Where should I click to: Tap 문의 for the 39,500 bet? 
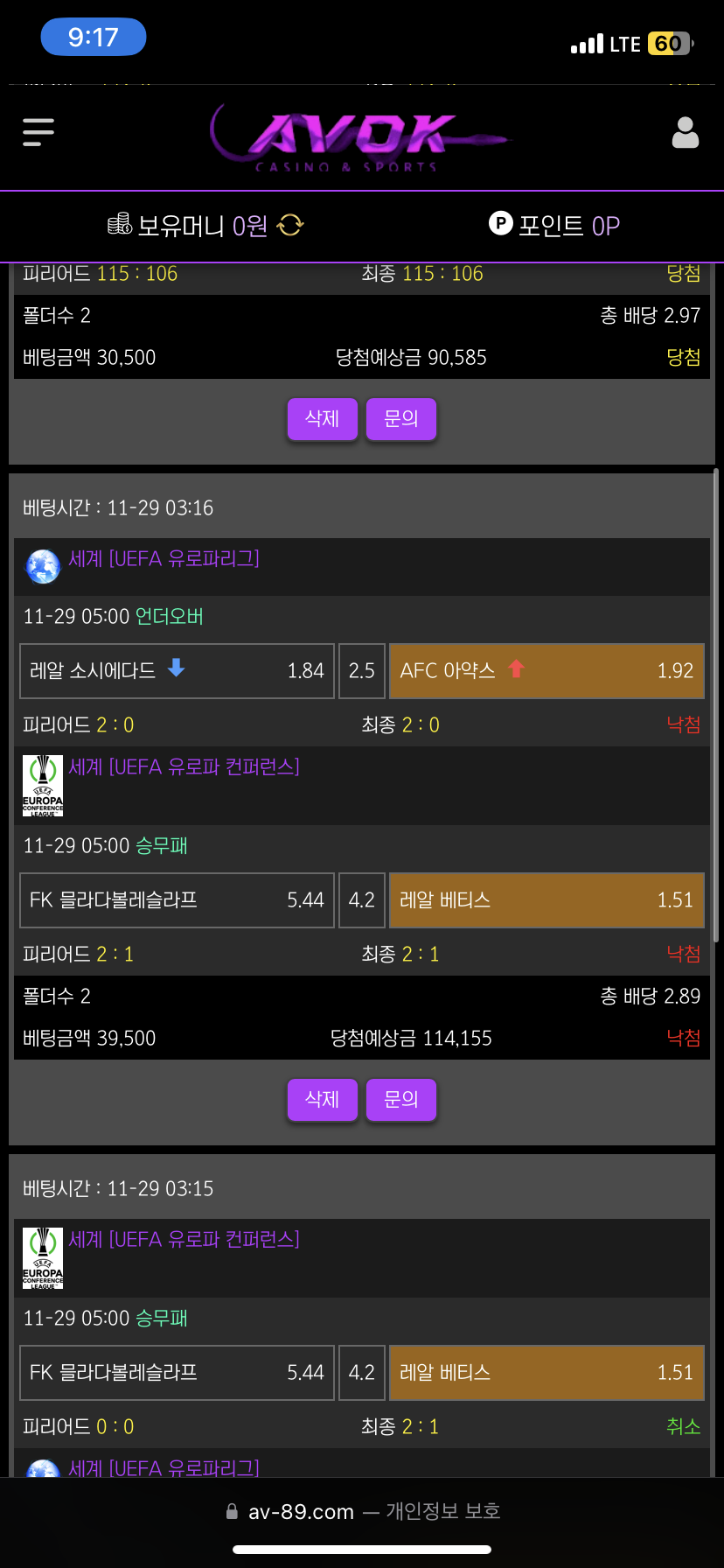[400, 1100]
